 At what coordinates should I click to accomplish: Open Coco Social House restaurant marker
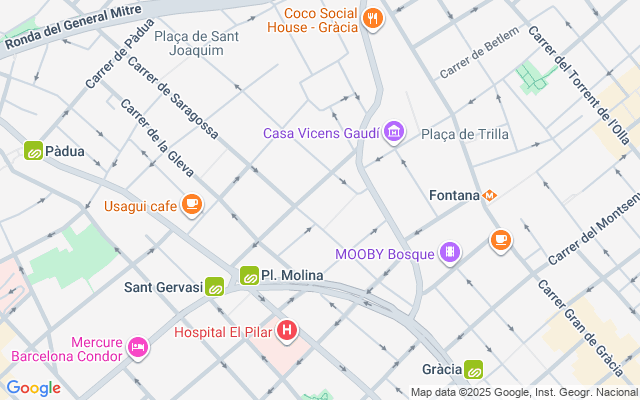pos(372,17)
